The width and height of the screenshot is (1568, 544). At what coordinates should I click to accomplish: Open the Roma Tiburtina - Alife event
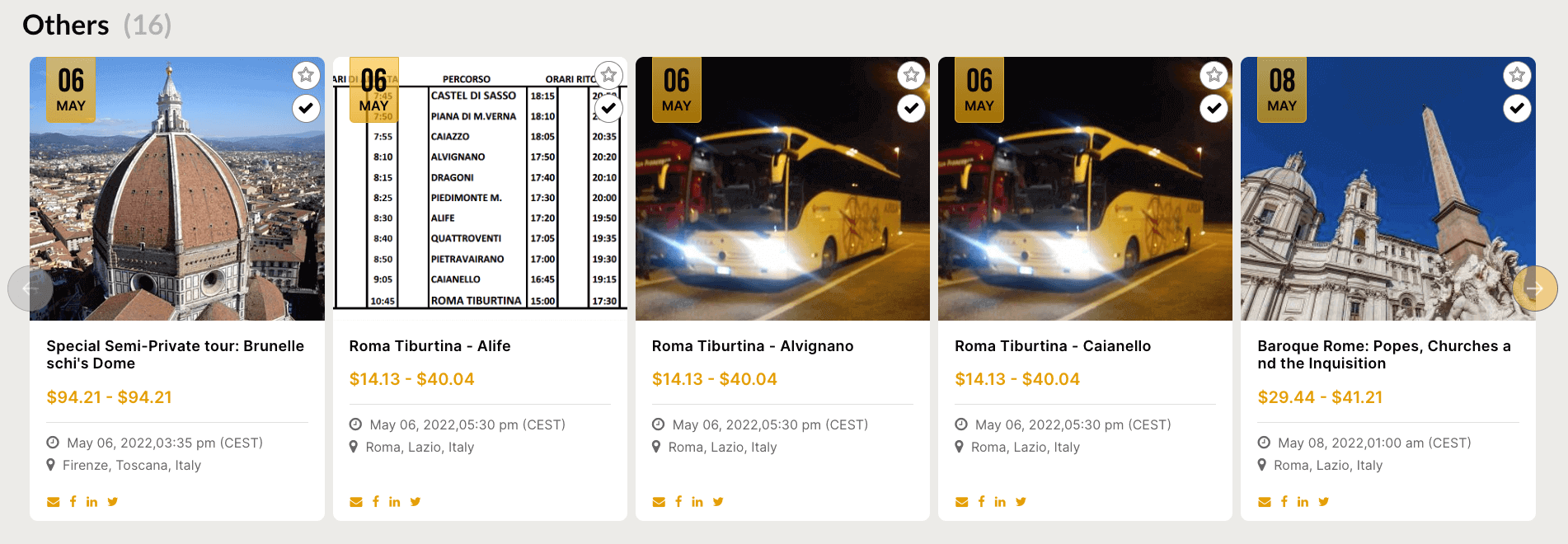[x=430, y=346]
